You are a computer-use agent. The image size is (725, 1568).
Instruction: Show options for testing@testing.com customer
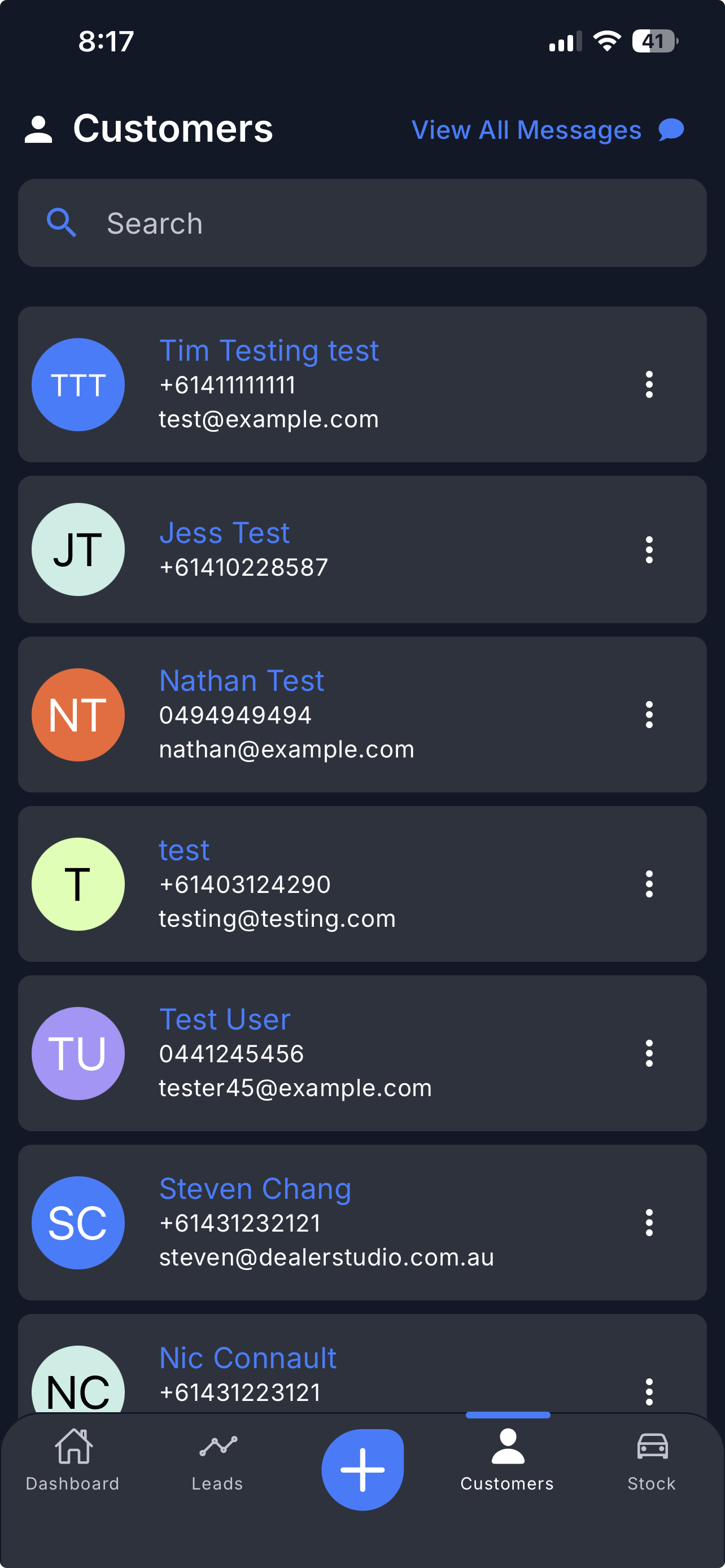(649, 884)
